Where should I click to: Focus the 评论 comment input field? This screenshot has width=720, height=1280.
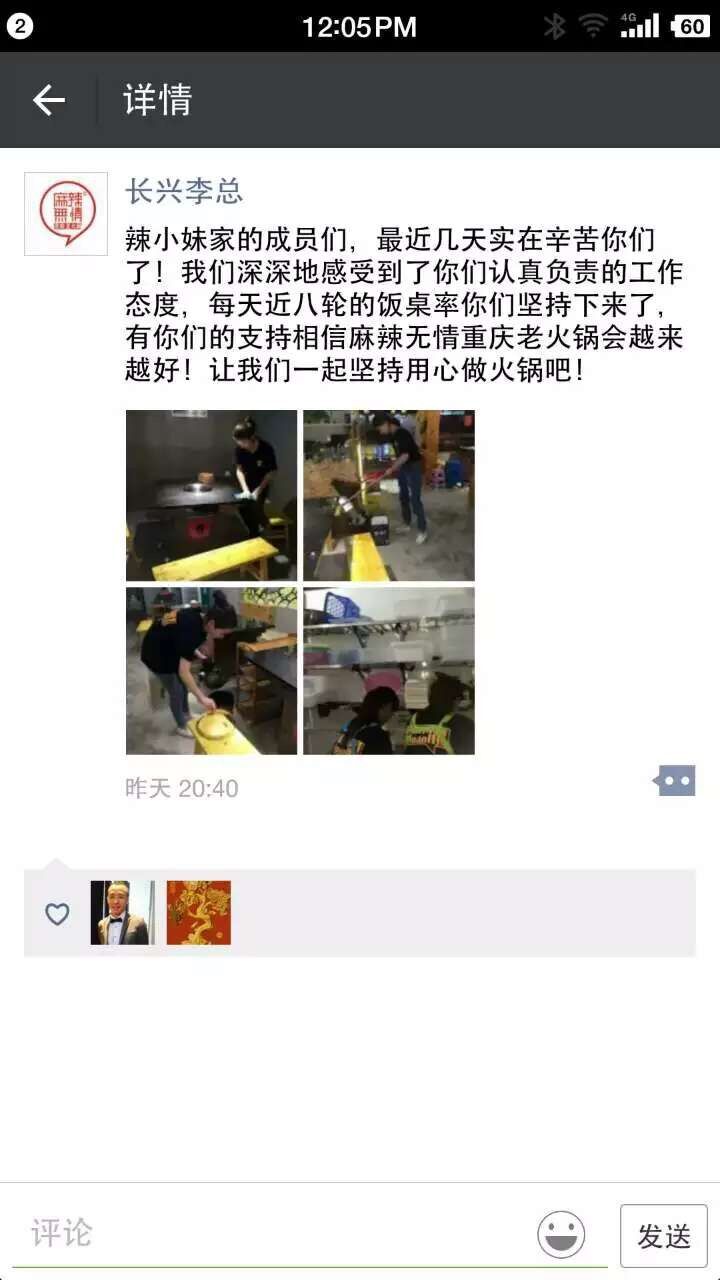[x=270, y=1233]
